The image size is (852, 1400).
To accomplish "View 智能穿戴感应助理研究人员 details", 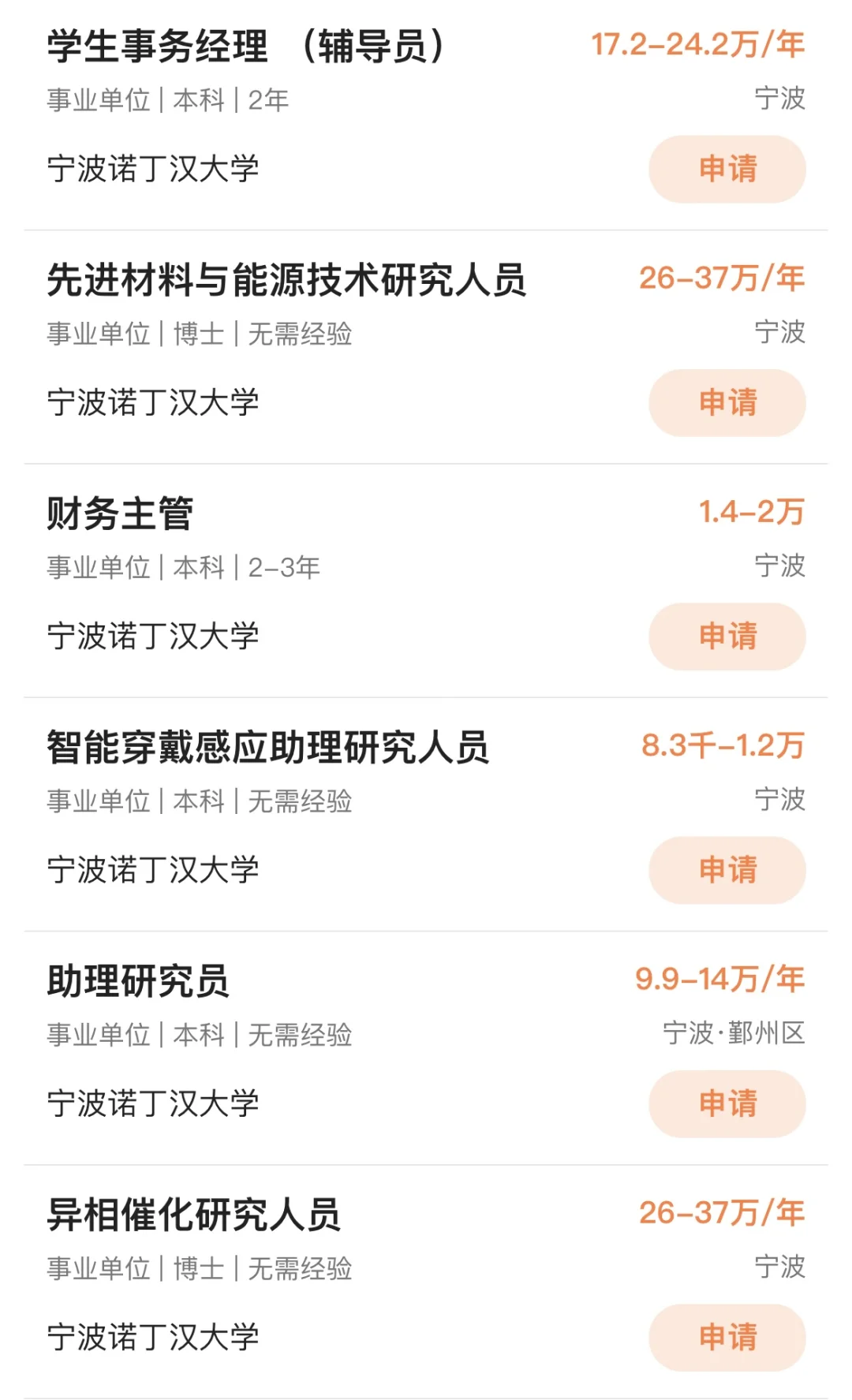I will click(x=268, y=747).
